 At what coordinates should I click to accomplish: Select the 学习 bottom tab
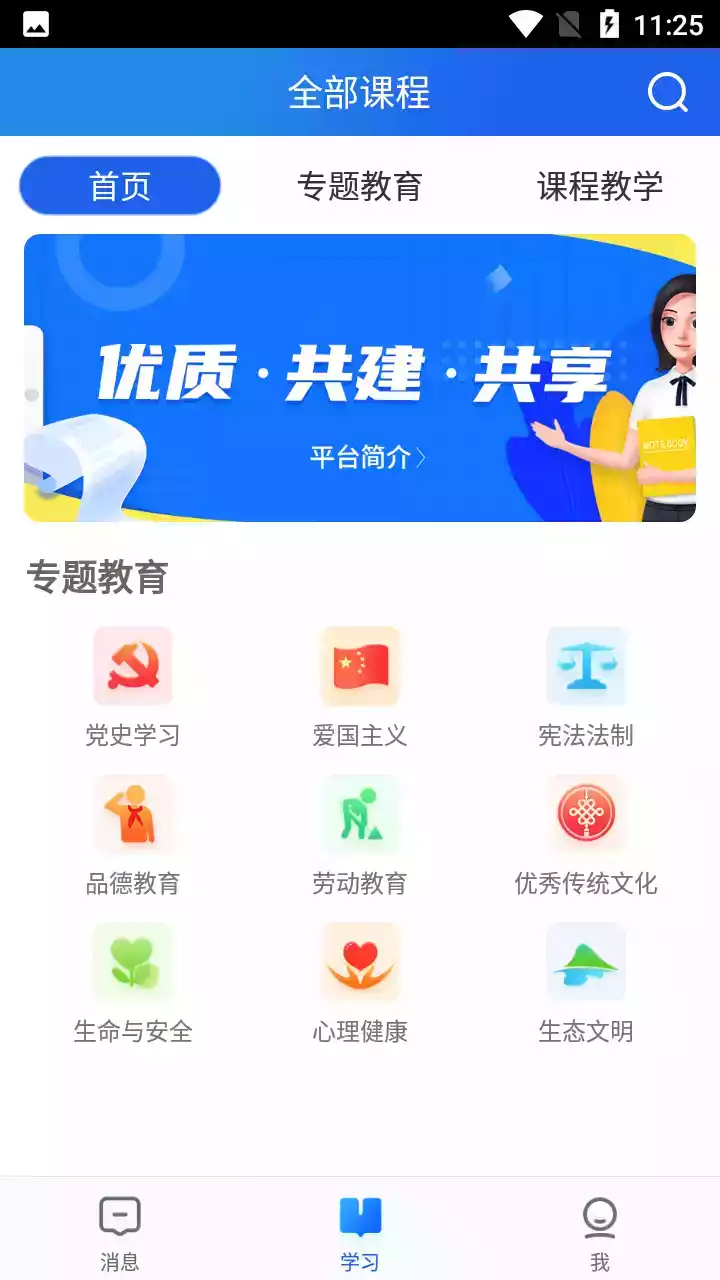[x=360, y=1230]
